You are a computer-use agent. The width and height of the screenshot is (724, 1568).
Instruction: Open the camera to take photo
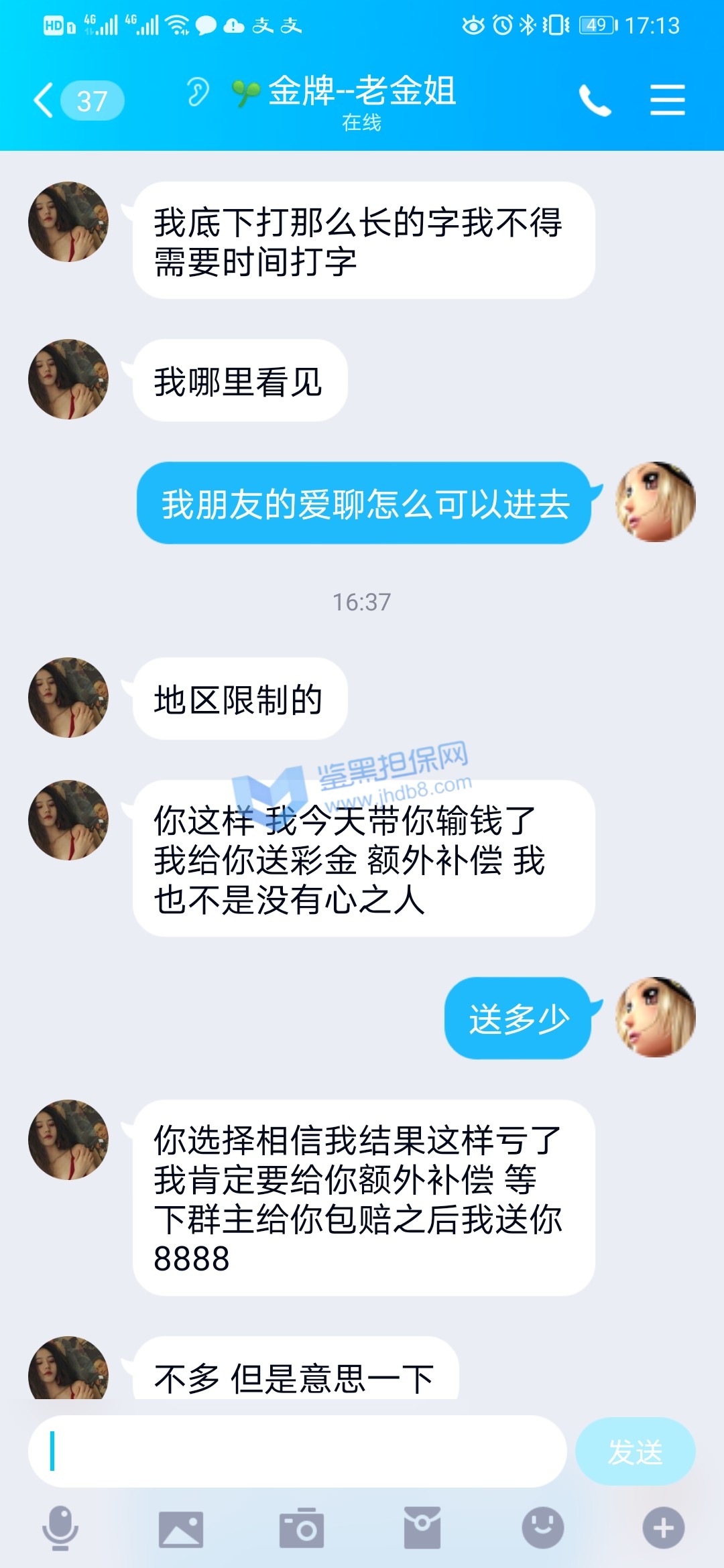point(301,1529)
